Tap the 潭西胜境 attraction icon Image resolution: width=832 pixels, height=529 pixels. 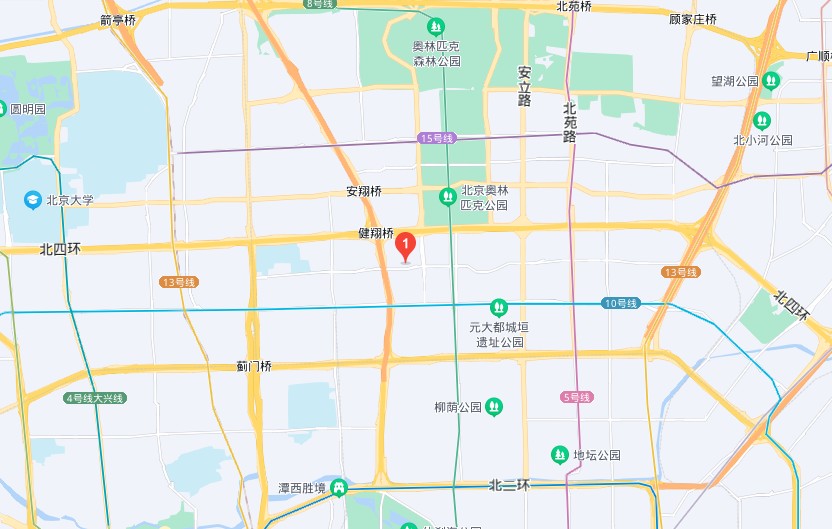(340, 488)
